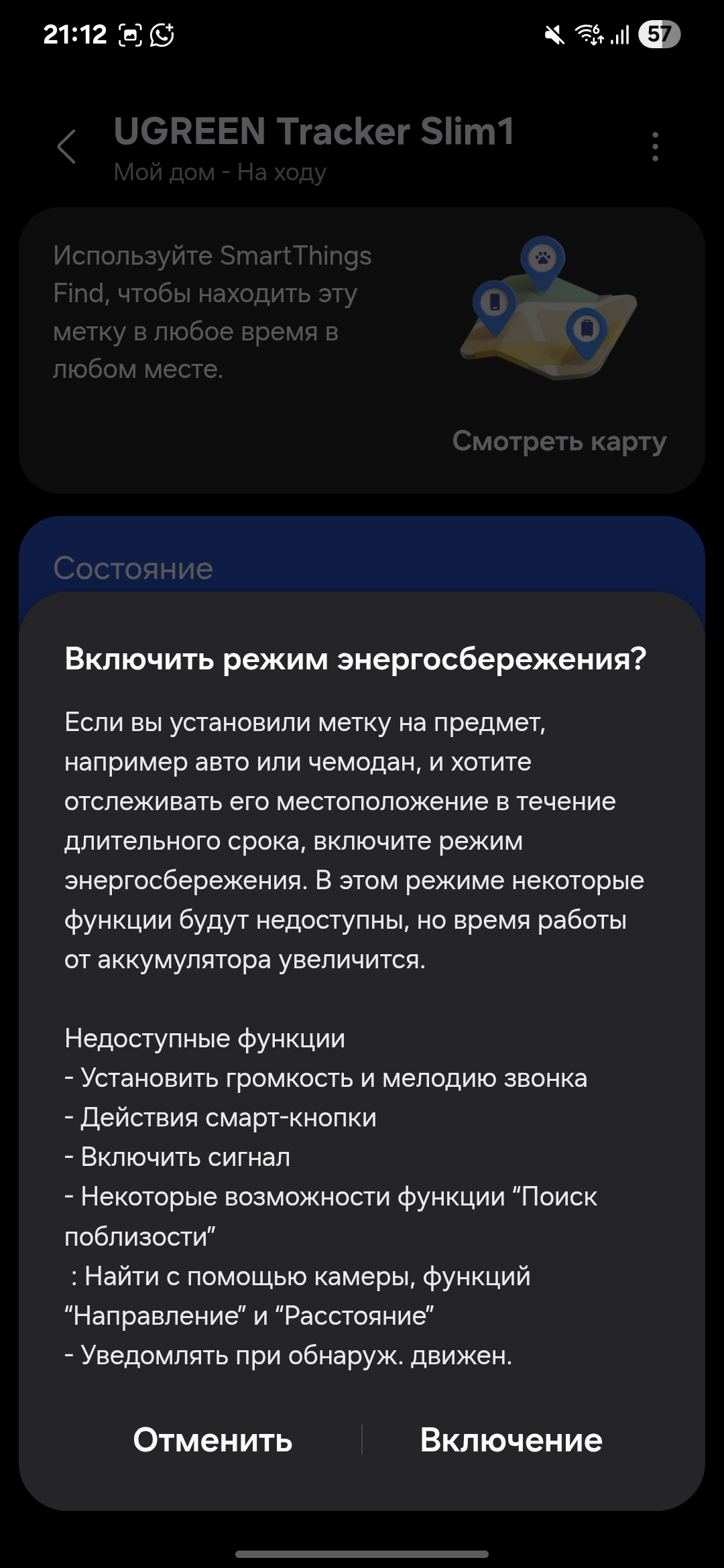Tap the Смотреть карту button

(559, 441)
